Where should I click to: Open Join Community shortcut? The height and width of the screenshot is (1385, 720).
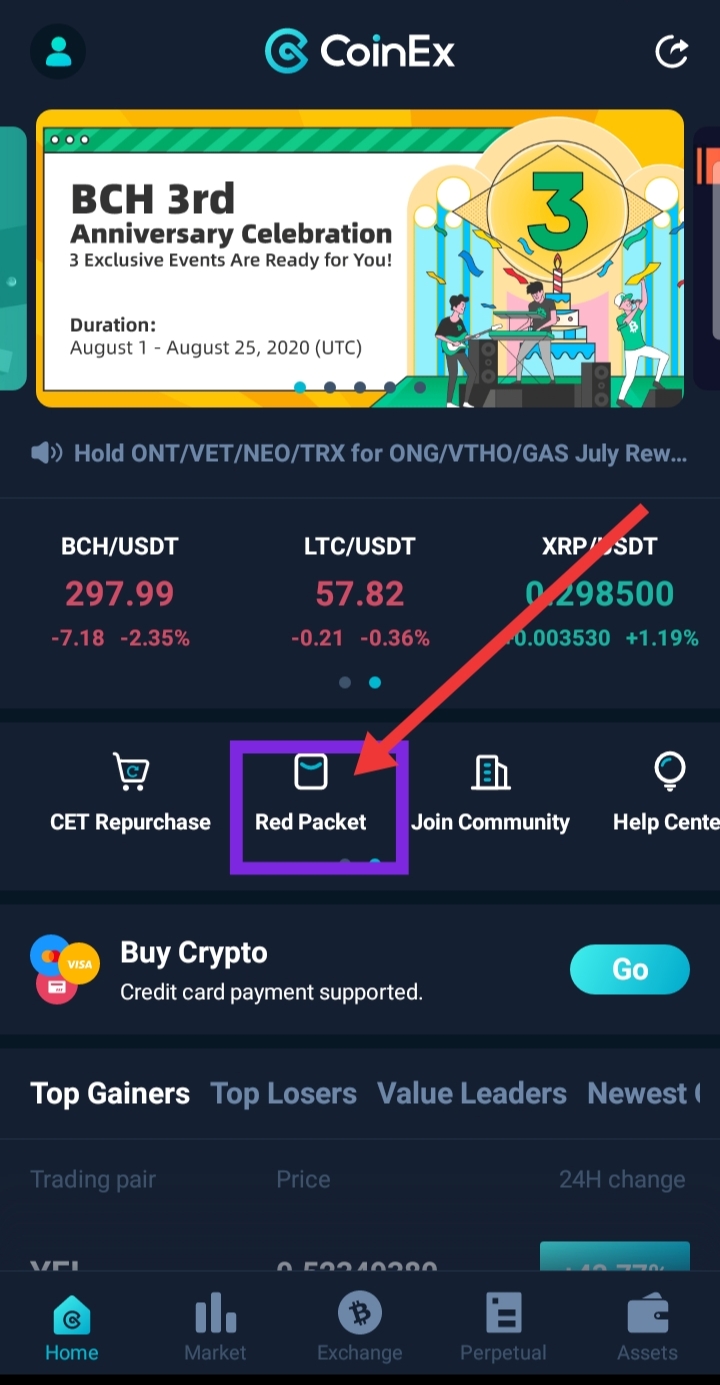[490, 795]
